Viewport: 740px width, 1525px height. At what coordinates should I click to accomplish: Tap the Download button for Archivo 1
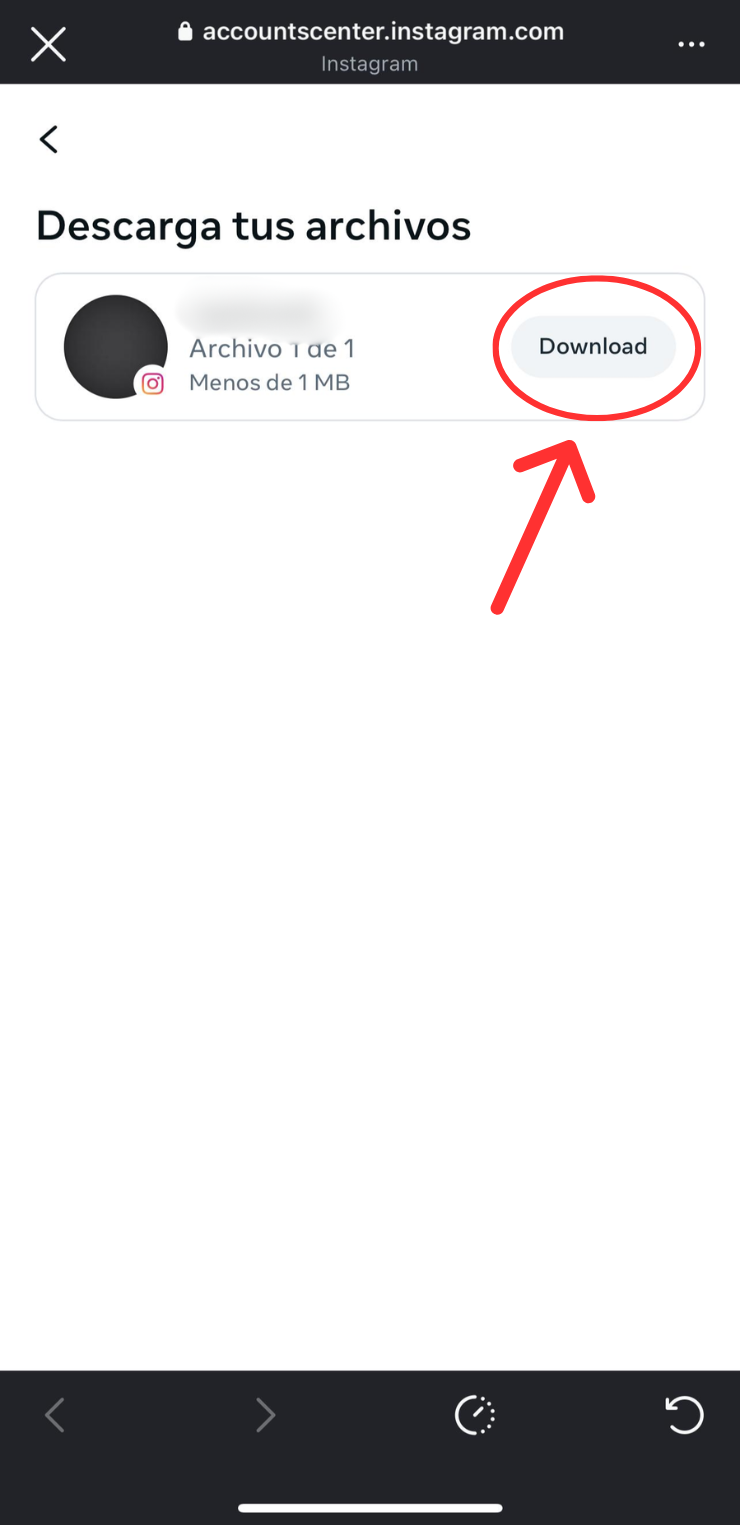point(593,347)
